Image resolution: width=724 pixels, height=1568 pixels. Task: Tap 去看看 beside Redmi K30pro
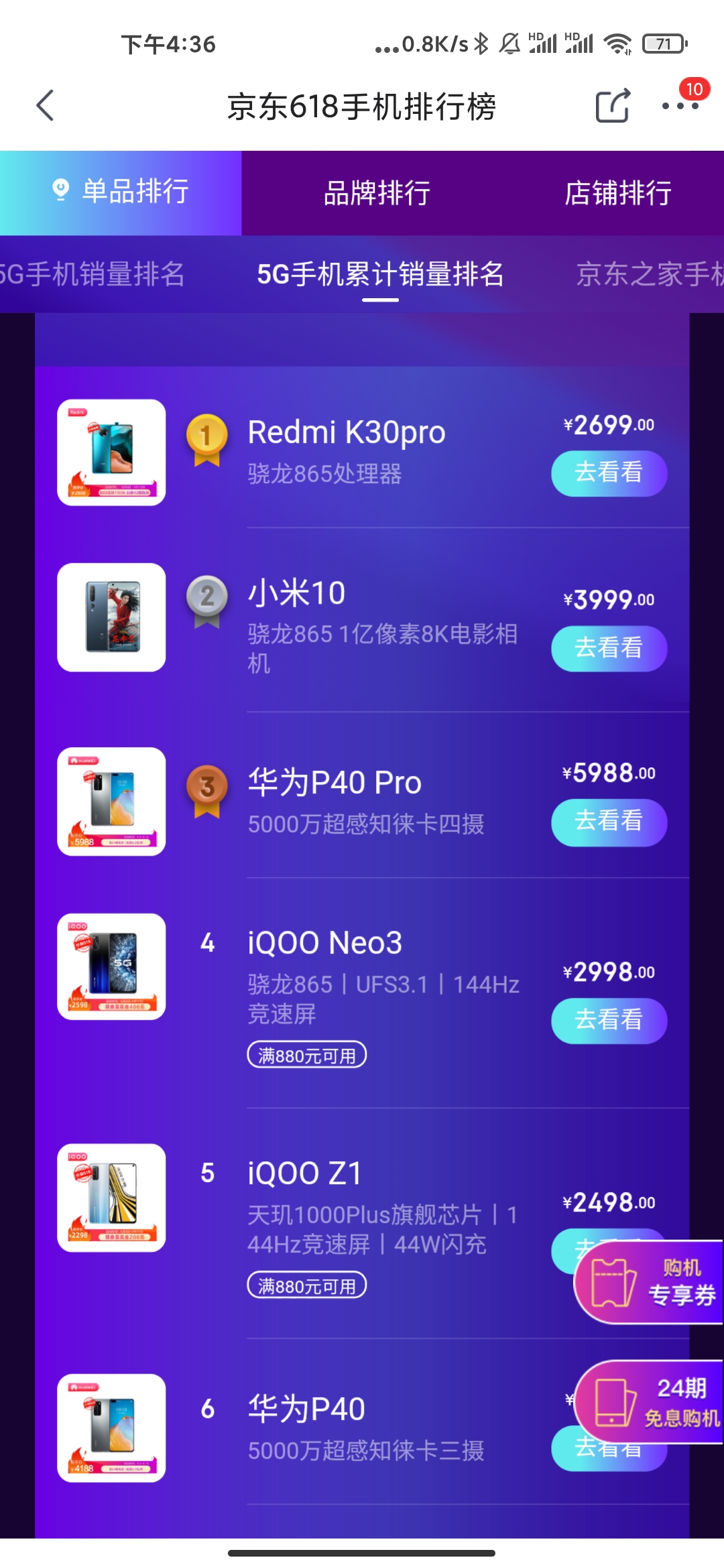point(608,473)
